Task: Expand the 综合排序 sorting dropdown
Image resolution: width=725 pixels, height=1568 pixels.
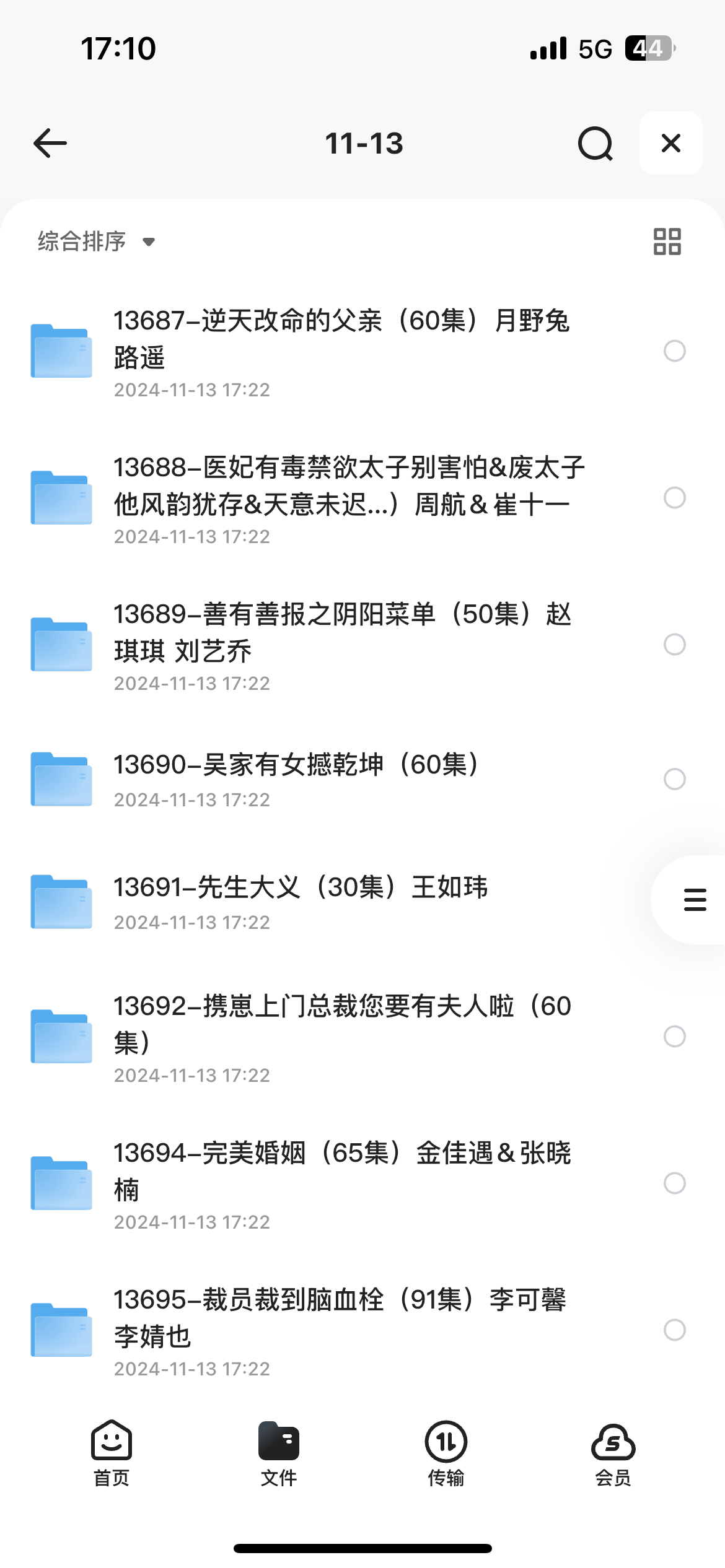Action: (96, 241)
